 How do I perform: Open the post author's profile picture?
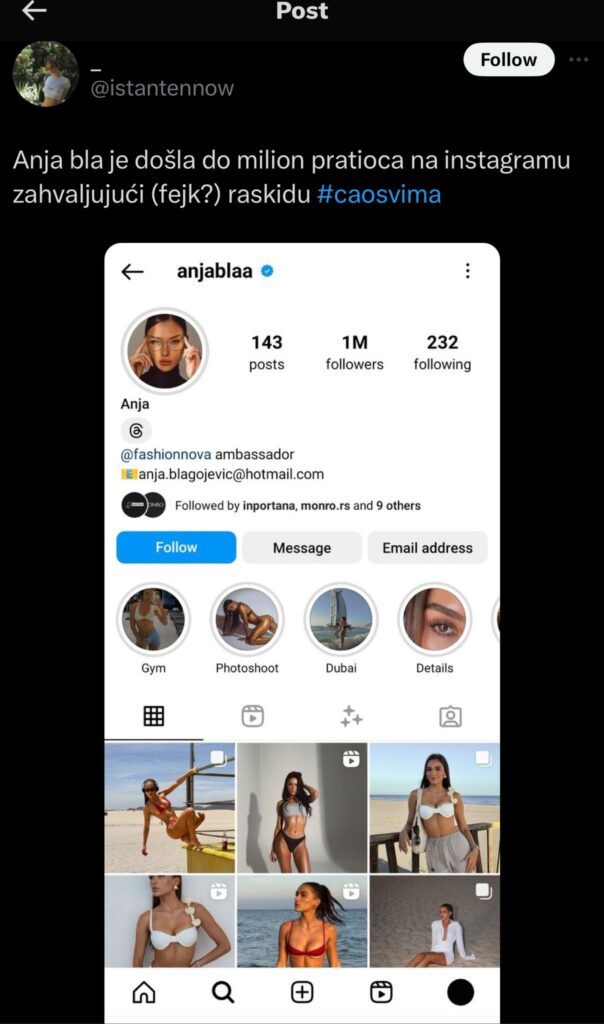point(45,74)
